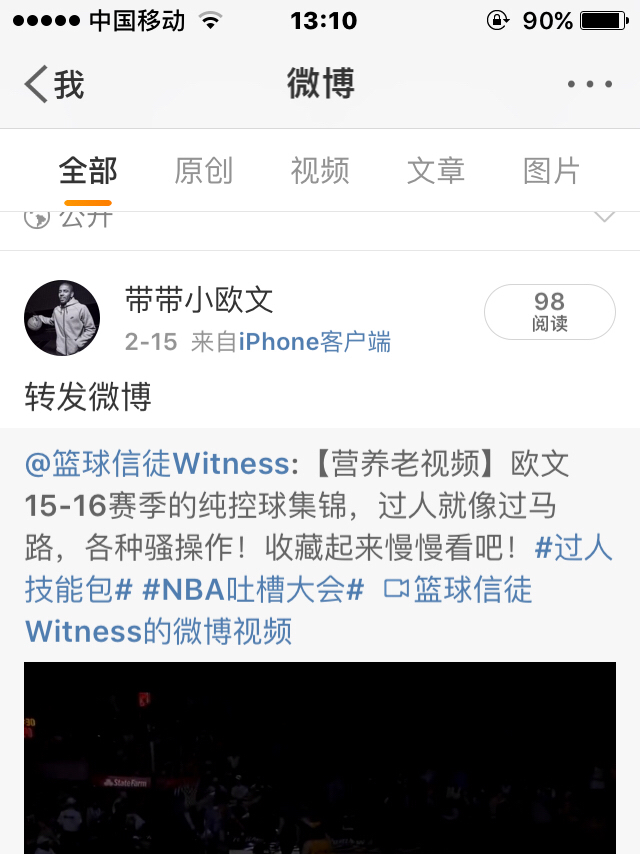Open the 文章 tab
Image resolution: width=640 pixels, height=854 pixels.
[x=435, y=171]
